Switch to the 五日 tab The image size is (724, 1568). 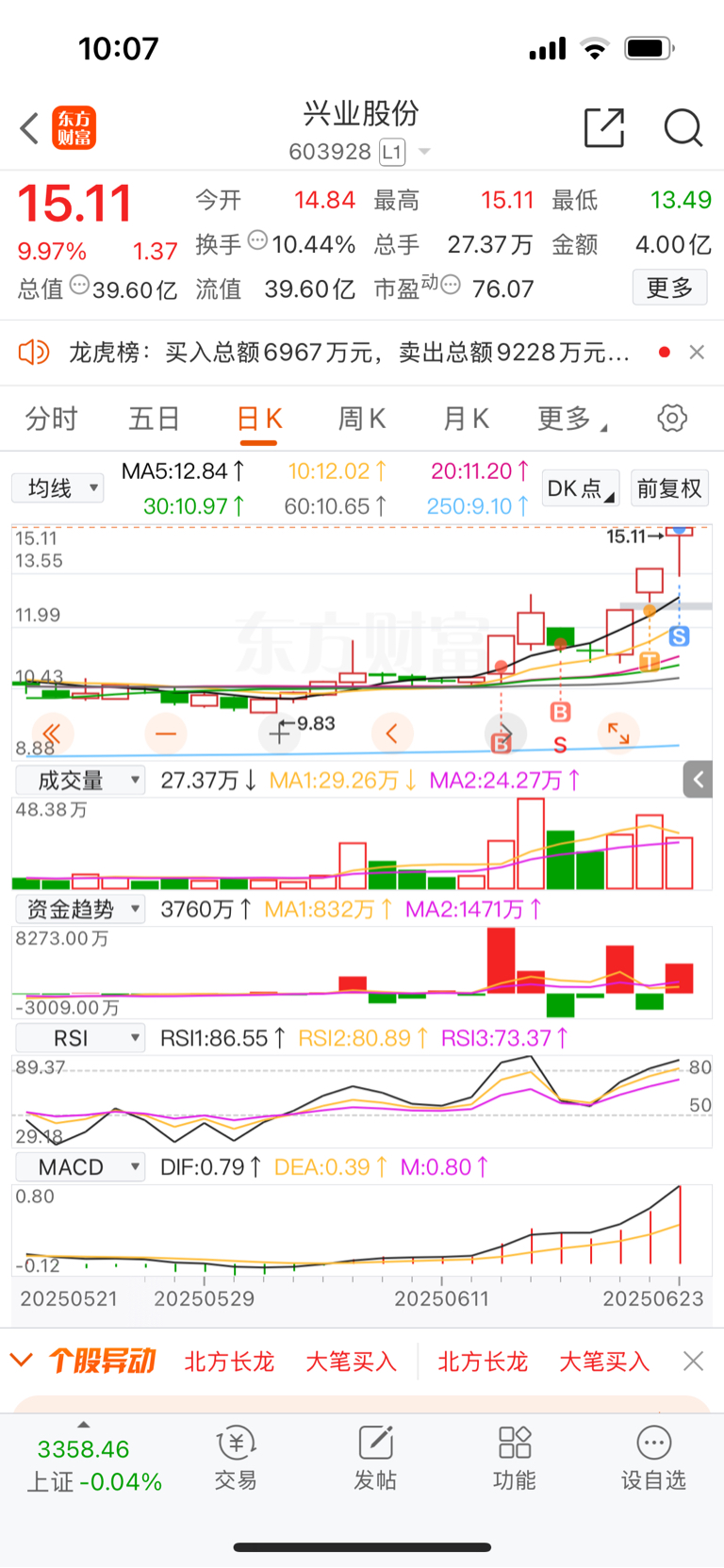154,418
